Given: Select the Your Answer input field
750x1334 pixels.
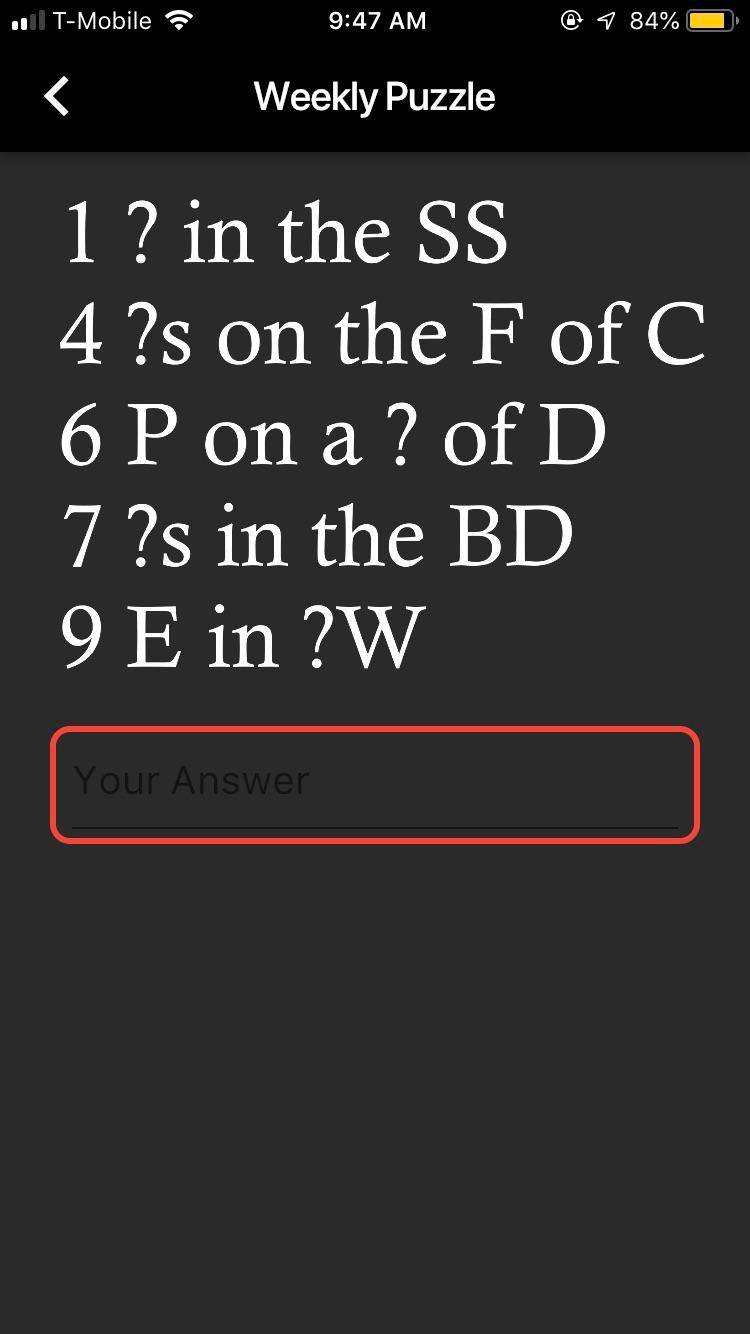Looking at the screenshot, I should [375, 782].
